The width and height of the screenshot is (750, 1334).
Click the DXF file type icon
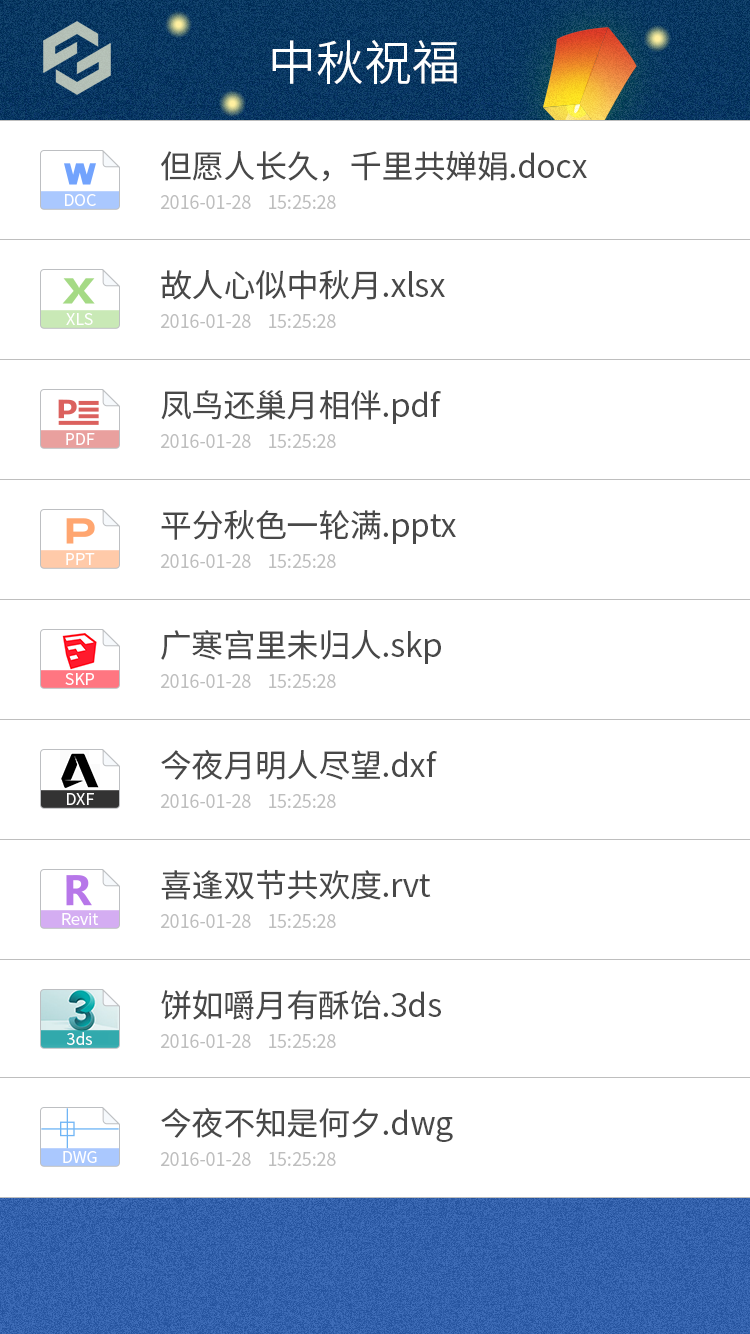(x=80, y=778)
